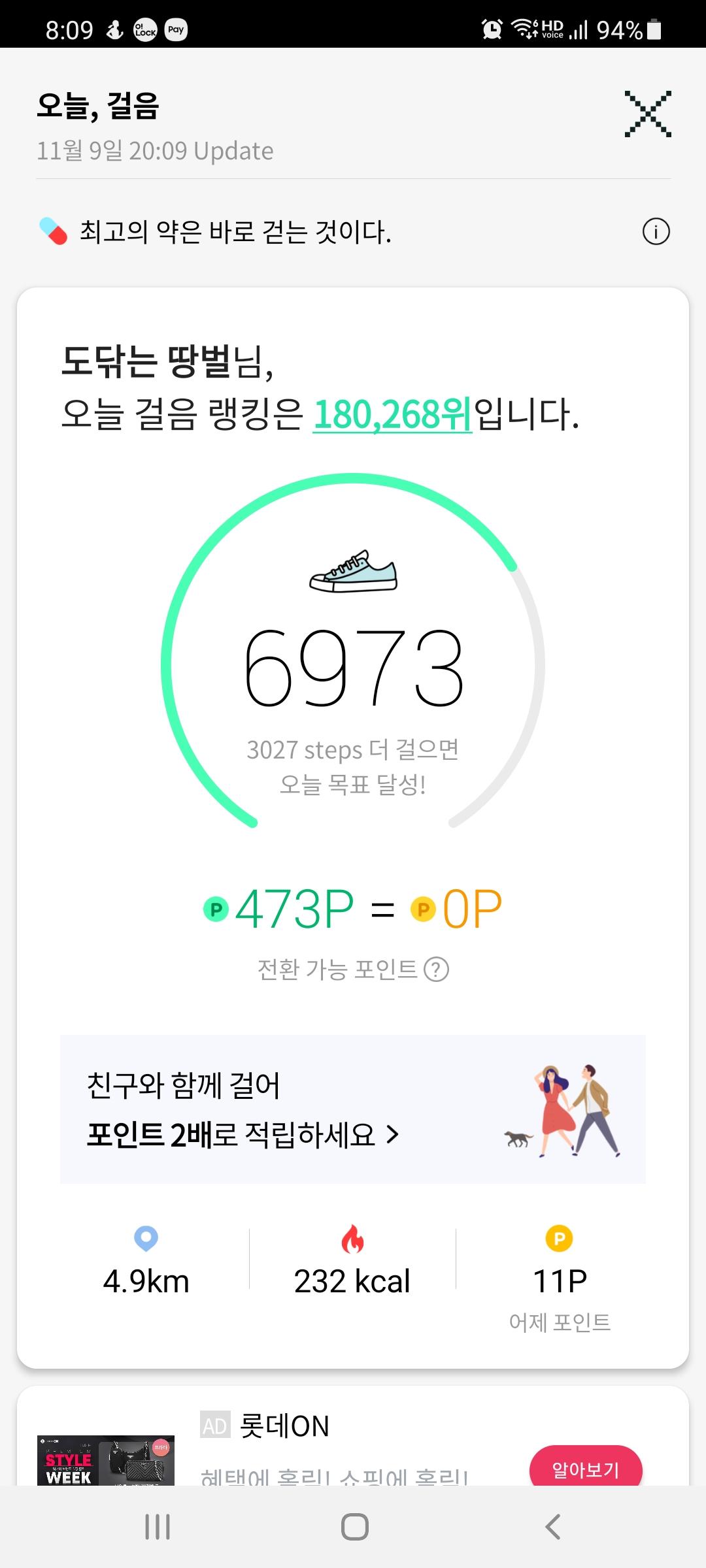
Task: Go back with the system back button
Action: (x=552, y=1527)
